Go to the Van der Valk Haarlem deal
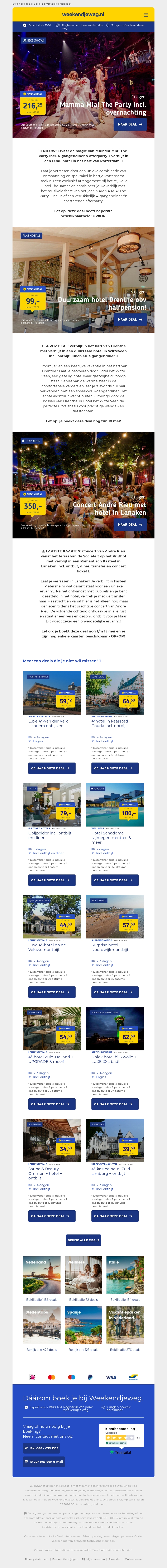Screen dimensions: 167x1568 tap(52, 768)
